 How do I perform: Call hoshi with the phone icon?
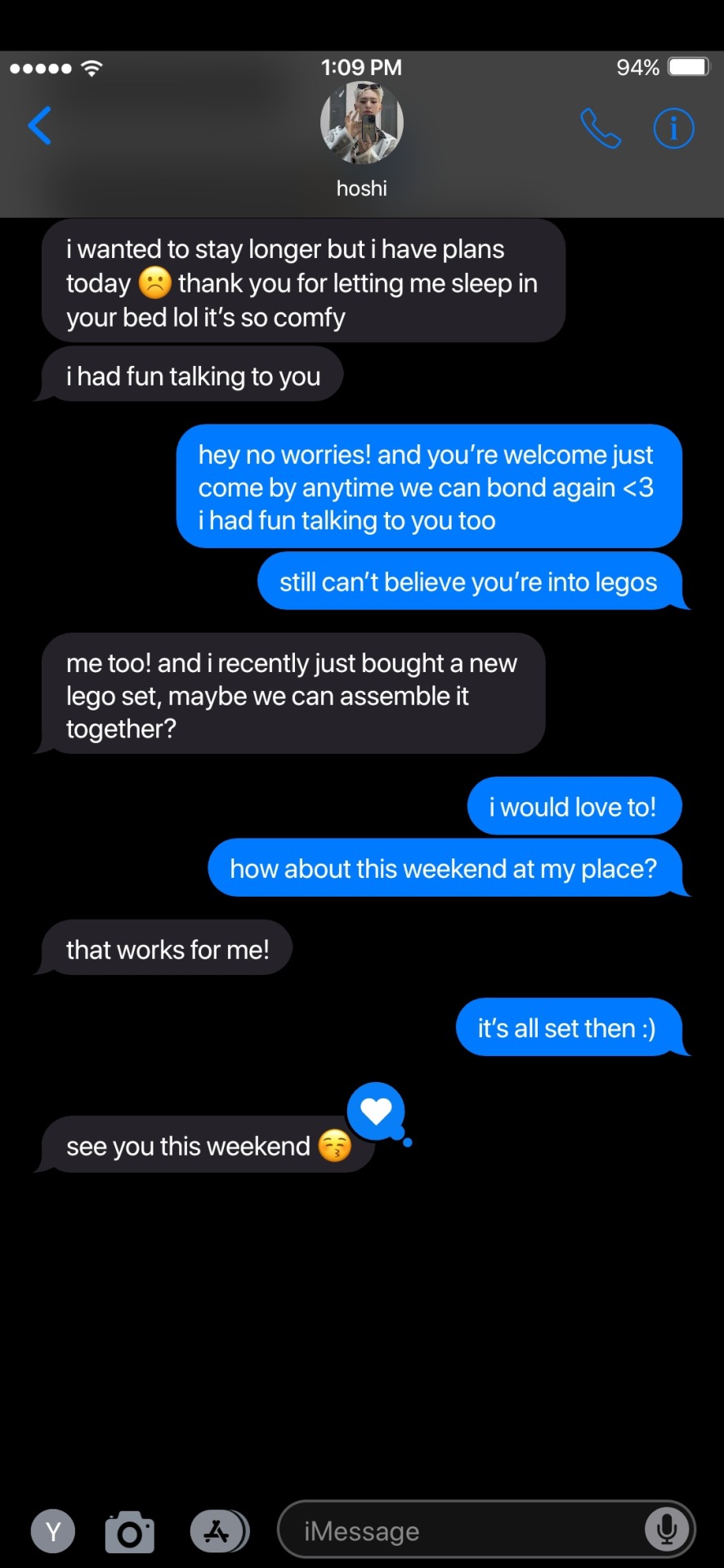pos(601,128)
